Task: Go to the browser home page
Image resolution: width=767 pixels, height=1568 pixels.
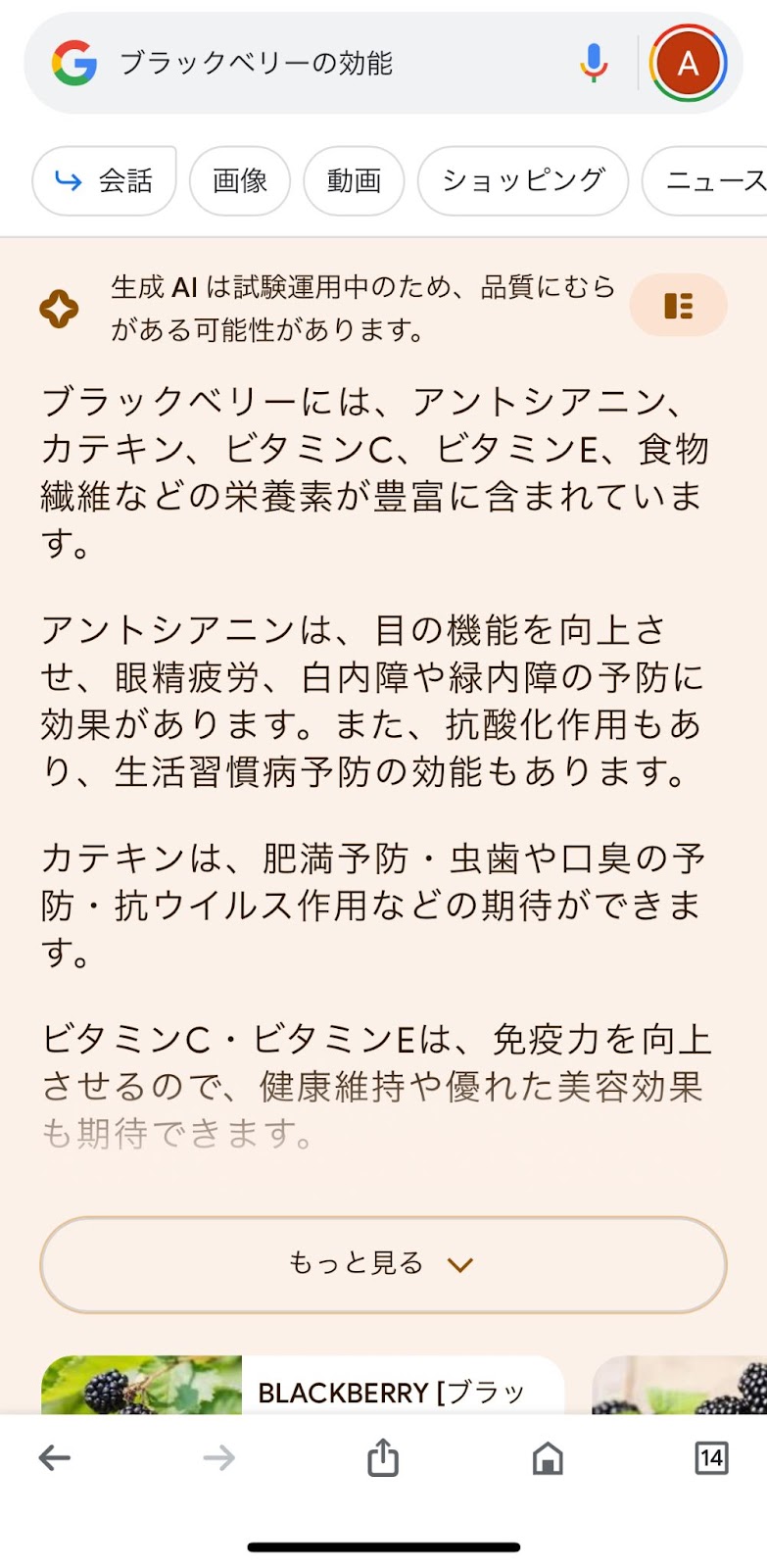Action: click(x=548, y=1458)
